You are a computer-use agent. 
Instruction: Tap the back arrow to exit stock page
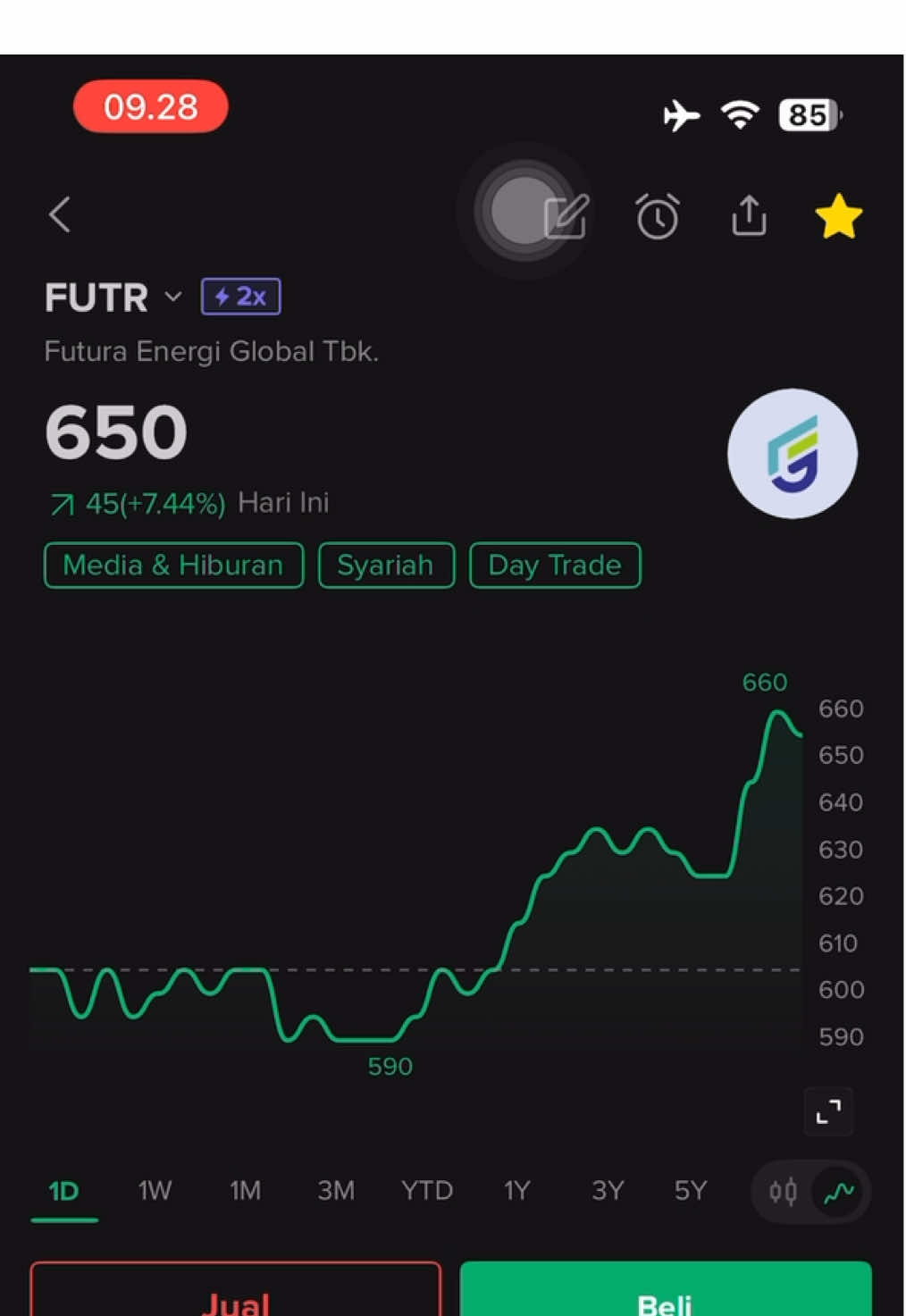(60, 215)
